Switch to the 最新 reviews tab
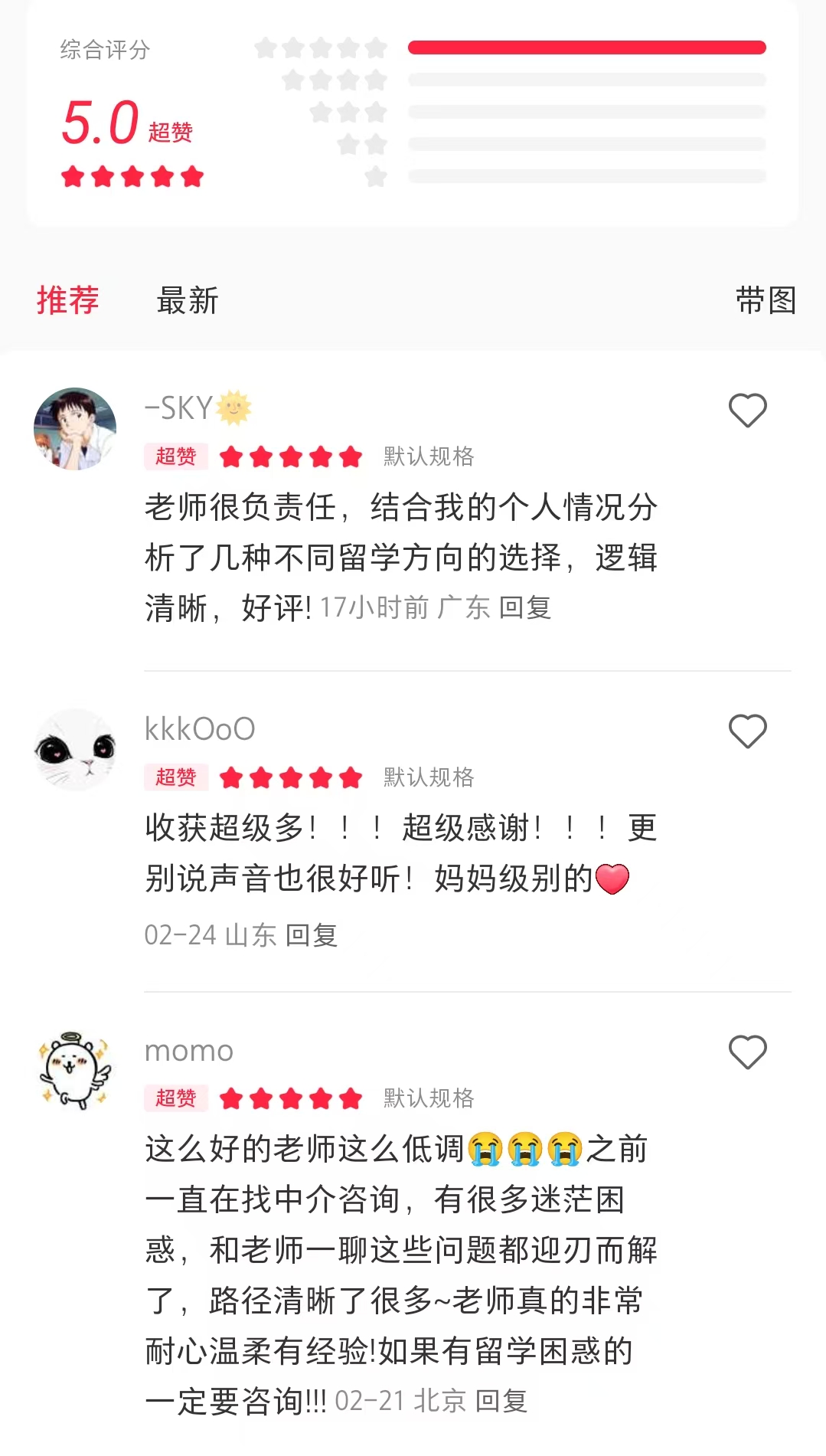Screen dimensions: 826x1456 pos(188,300)
